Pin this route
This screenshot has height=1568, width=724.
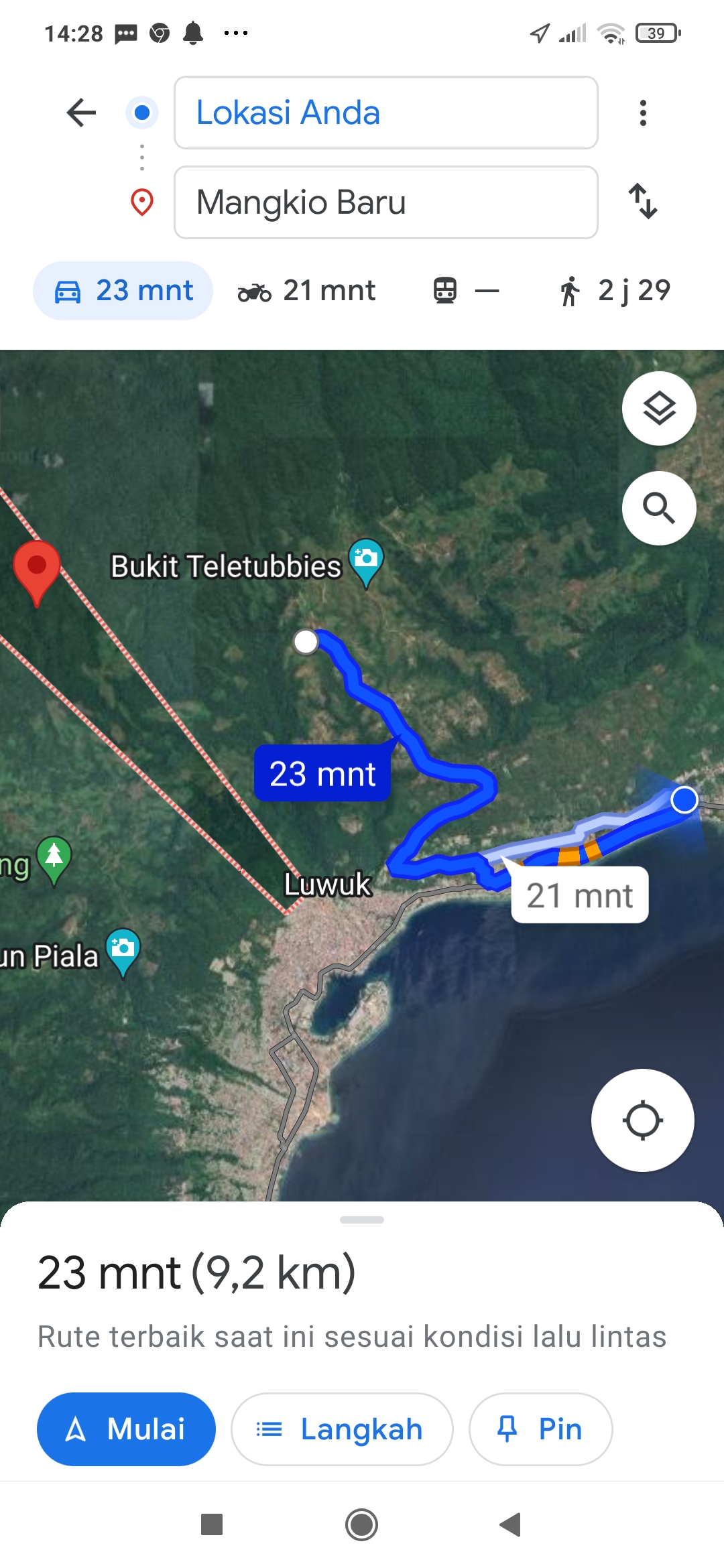point(540,1429)
